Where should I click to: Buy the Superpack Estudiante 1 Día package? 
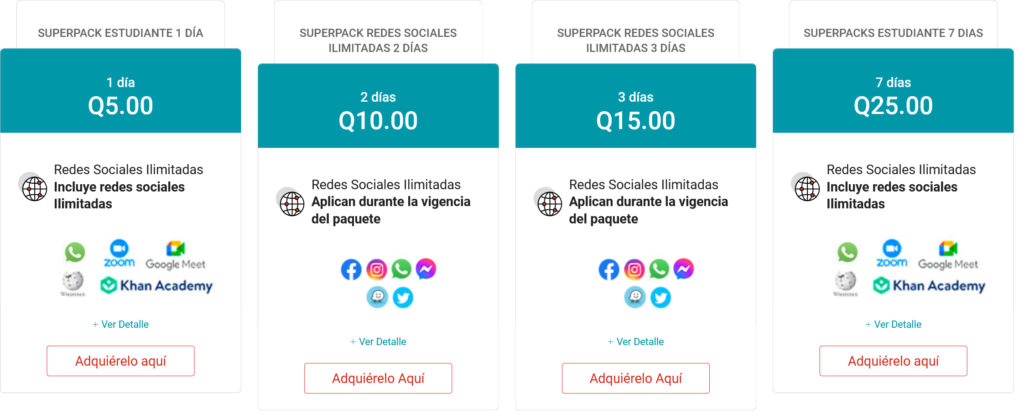coord(120,360)
